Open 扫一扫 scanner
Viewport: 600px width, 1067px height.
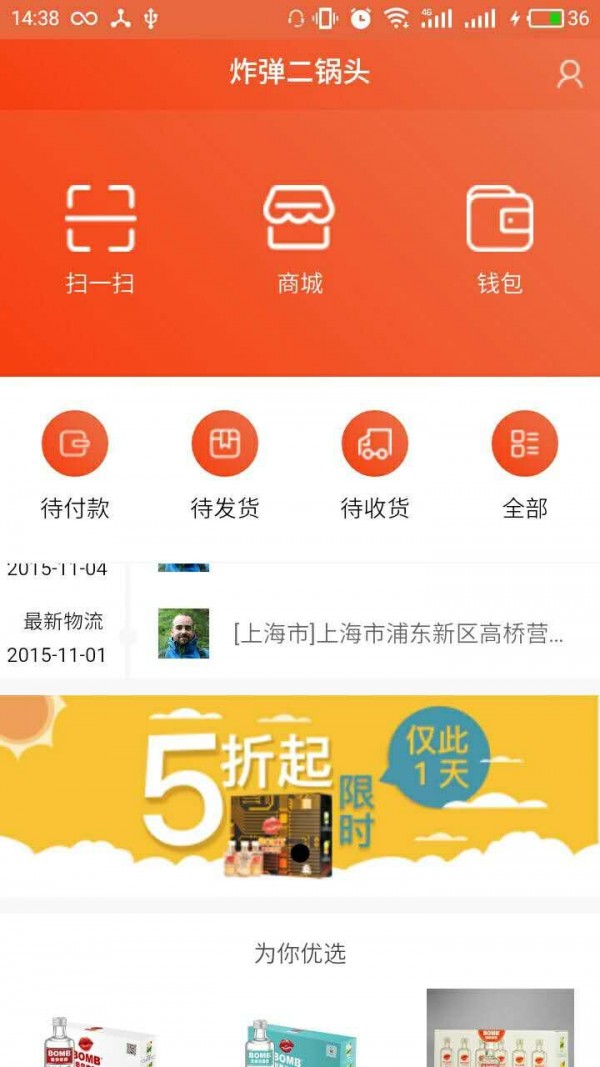click(x=100, y=238)
